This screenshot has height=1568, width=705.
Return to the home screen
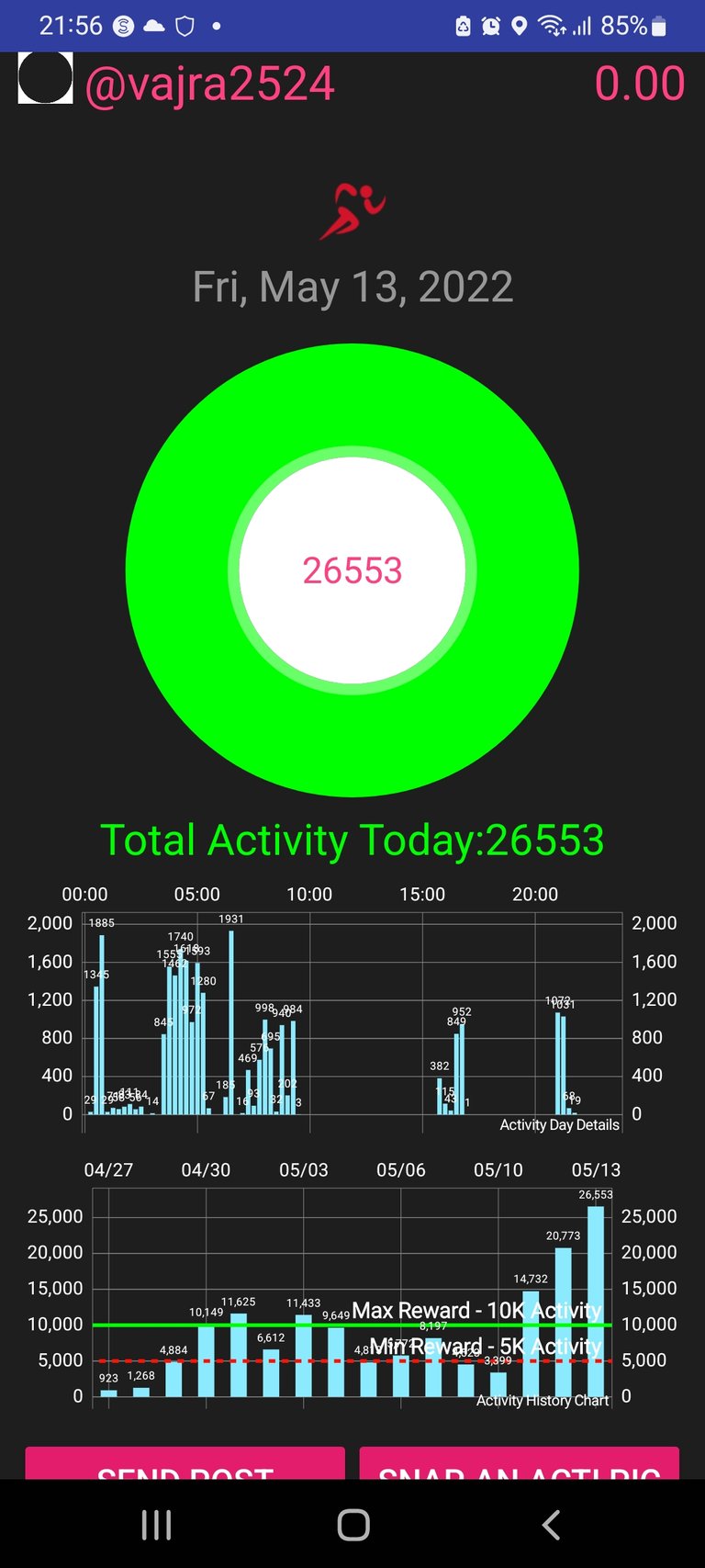pos(353,1525)
